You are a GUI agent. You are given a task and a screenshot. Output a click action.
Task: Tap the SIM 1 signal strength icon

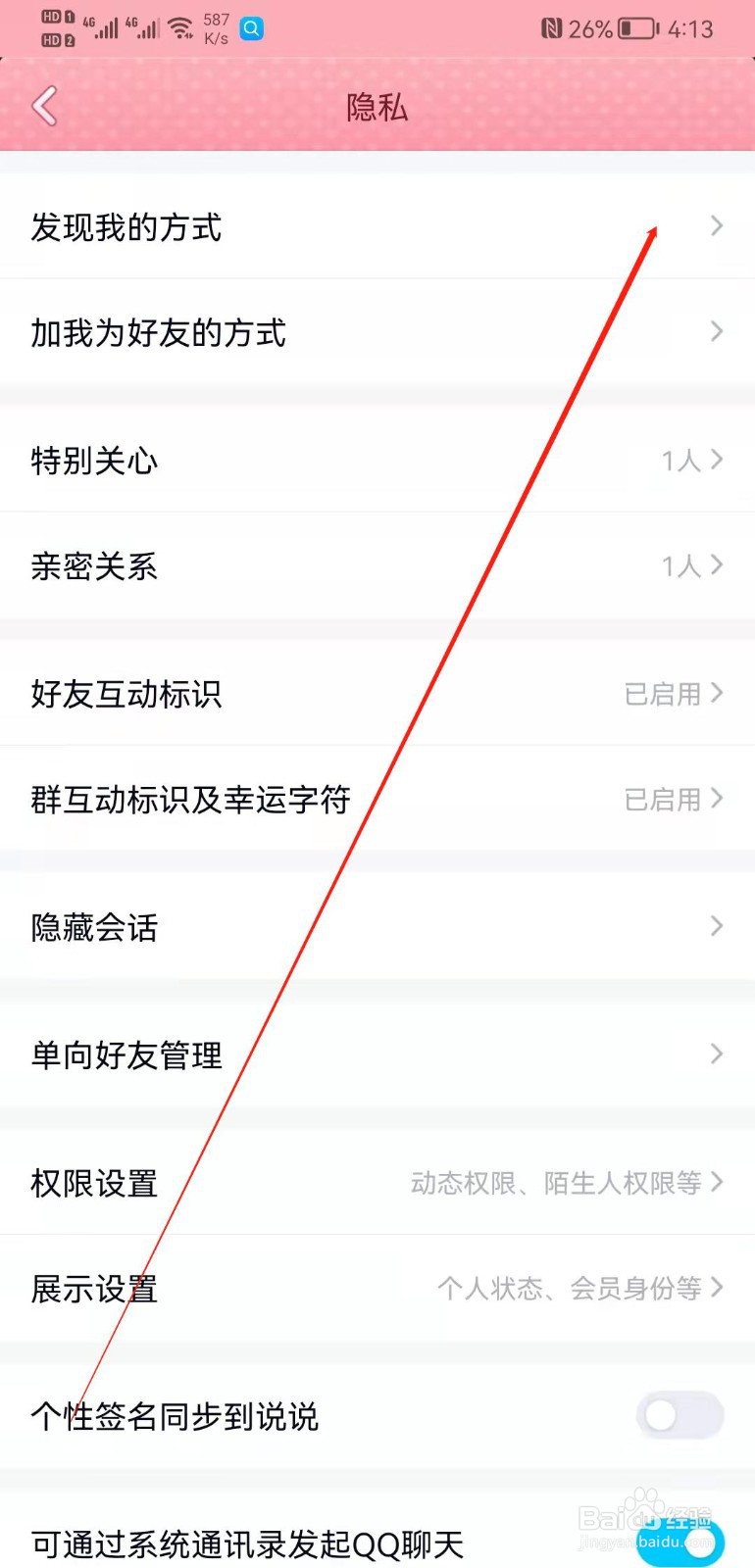click(x=103, y=27)
